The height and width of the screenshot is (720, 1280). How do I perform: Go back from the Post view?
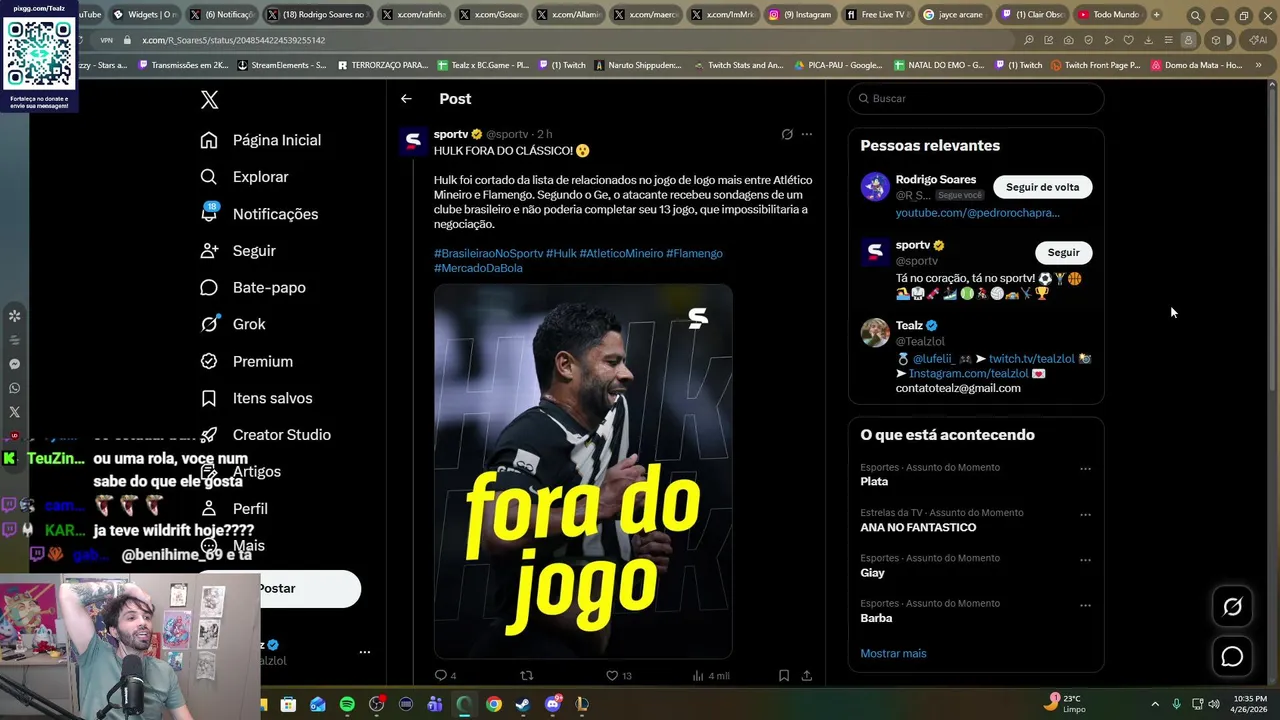406,99
